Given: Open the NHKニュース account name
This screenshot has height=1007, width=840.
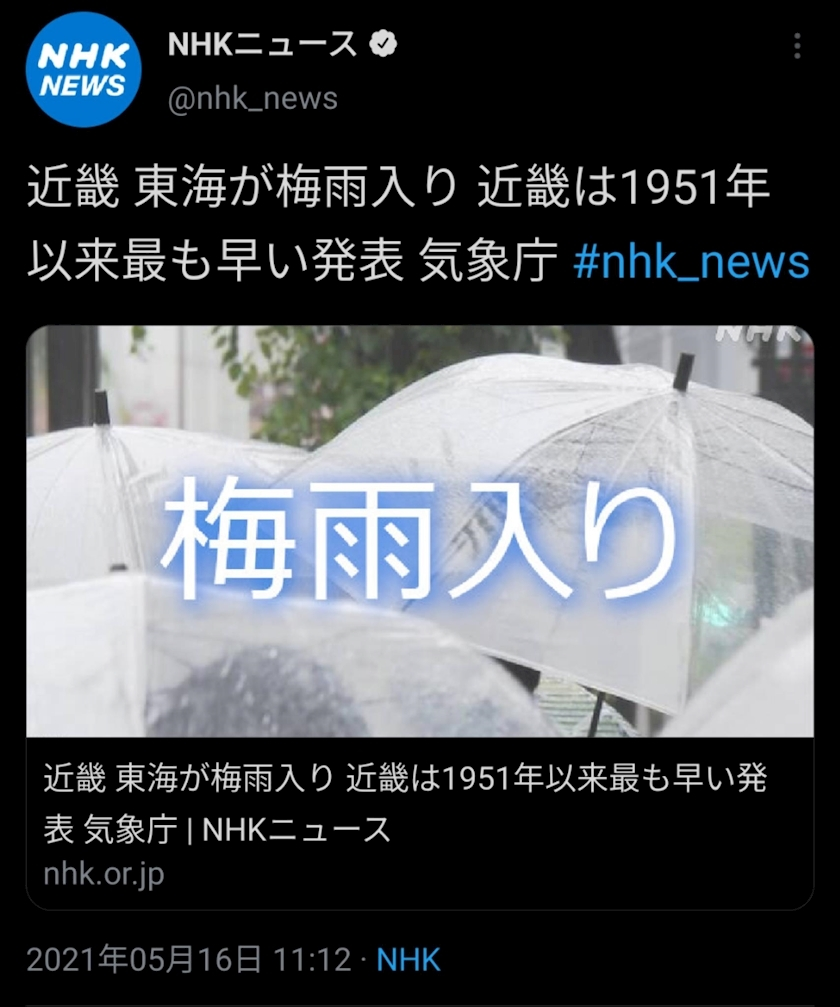Looking at the screenshot, I should point(262,45).
